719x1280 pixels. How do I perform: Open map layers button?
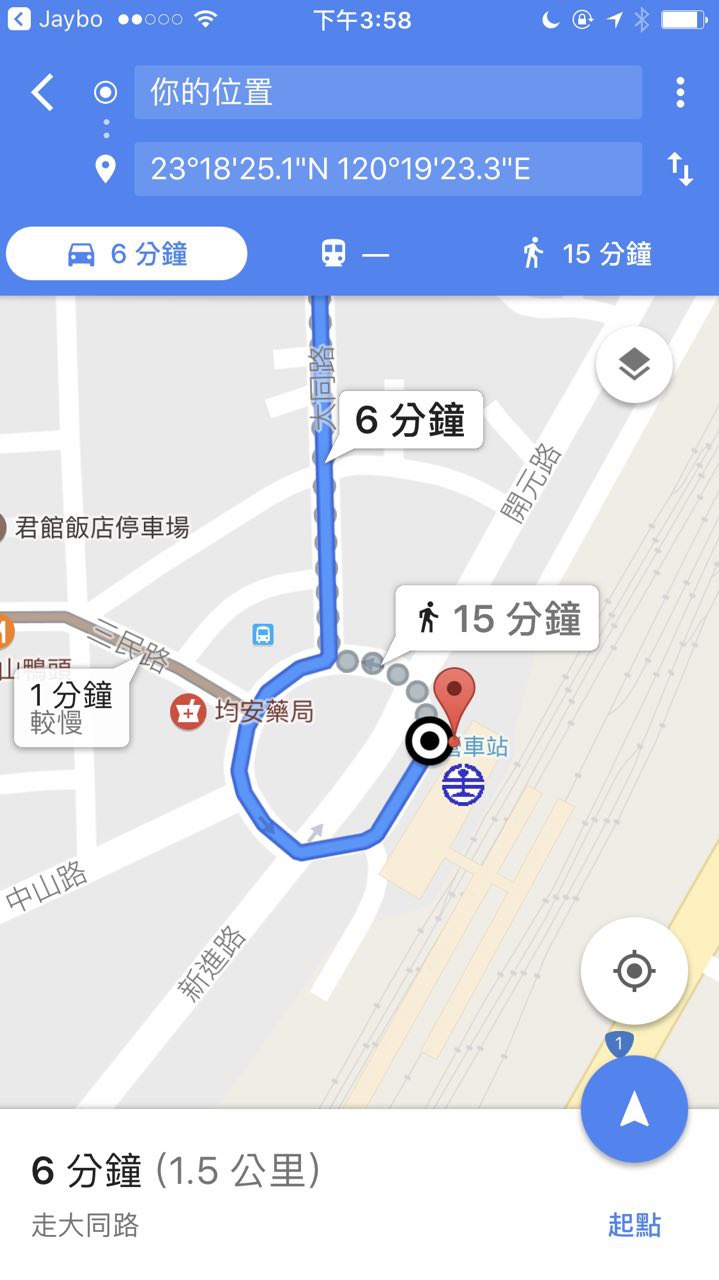[x=634, y=366]
